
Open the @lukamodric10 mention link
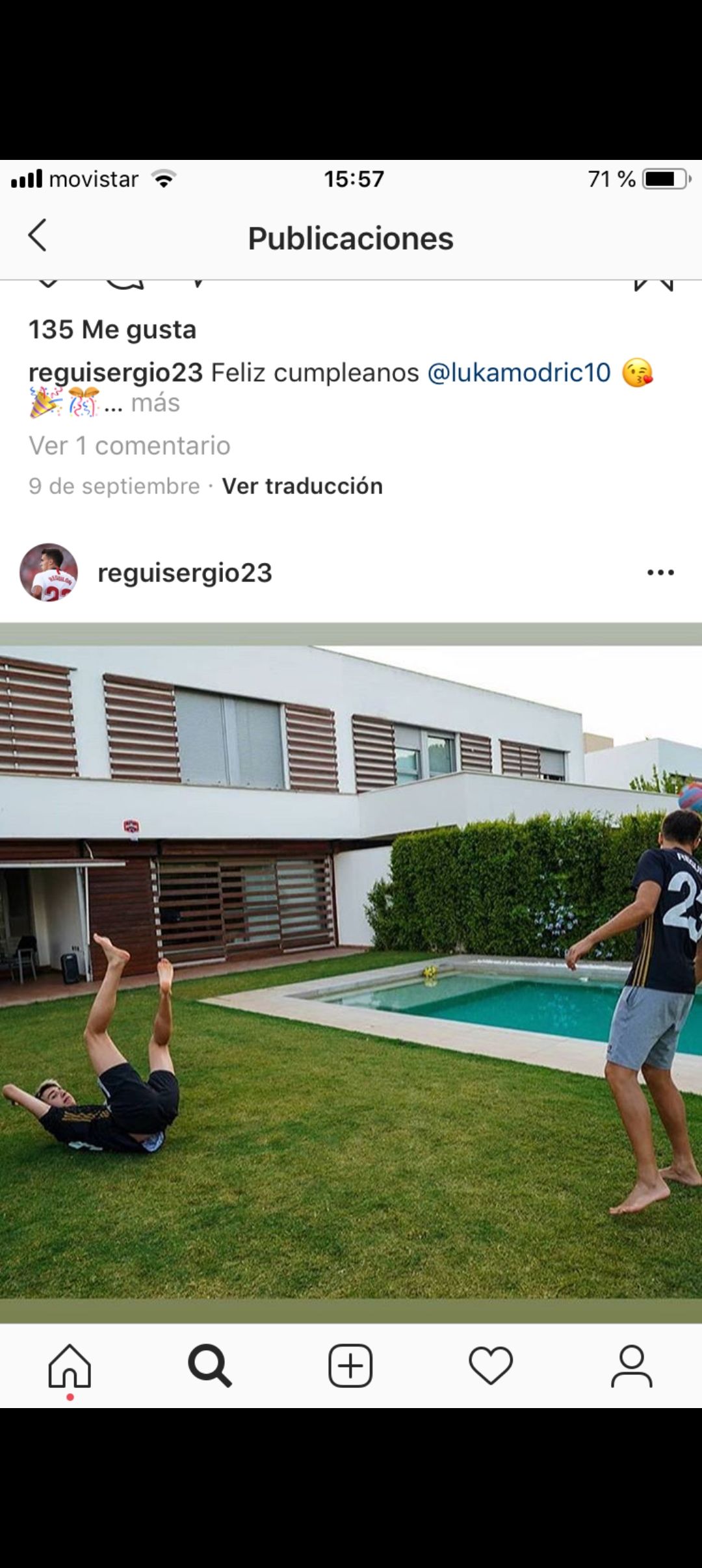pyautogui.click(x=519, y=372)
